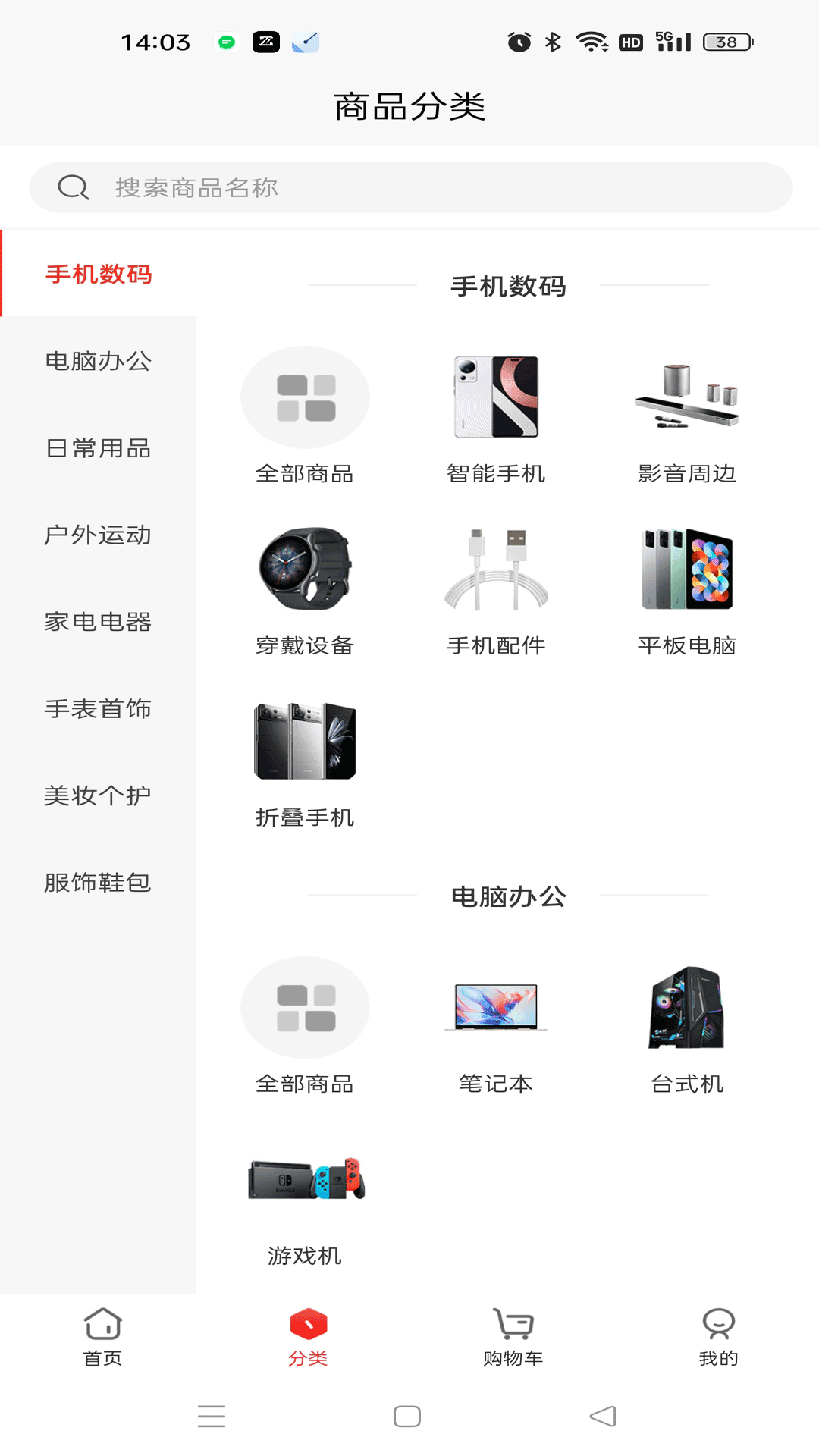The height and width of the screenshot is (1456, 819).
Task: Open the 游戏机 game console icon
Action: coord(305,1181)
